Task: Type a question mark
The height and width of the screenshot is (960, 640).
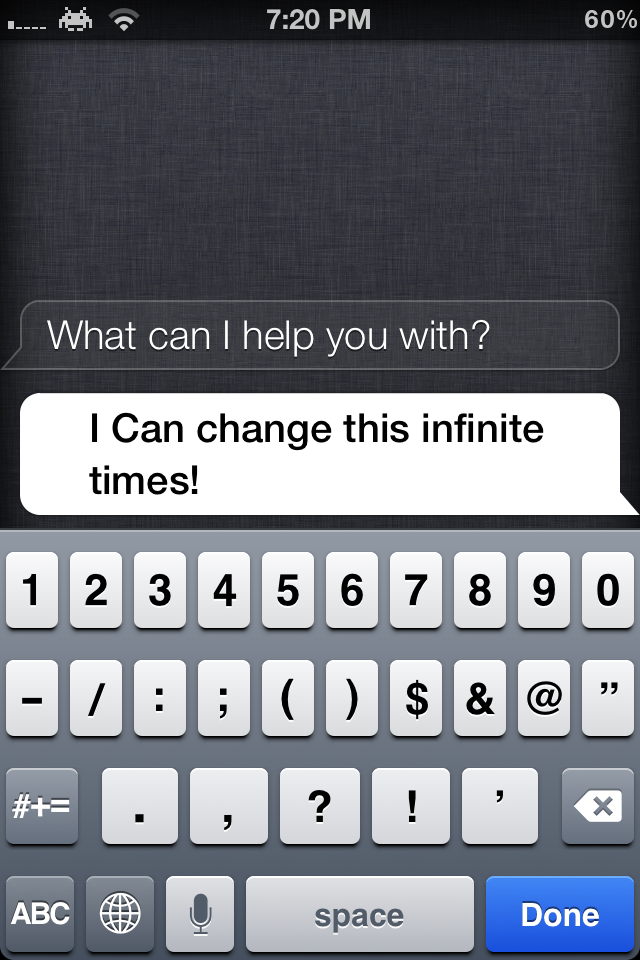Action: (x=318, y=806)
